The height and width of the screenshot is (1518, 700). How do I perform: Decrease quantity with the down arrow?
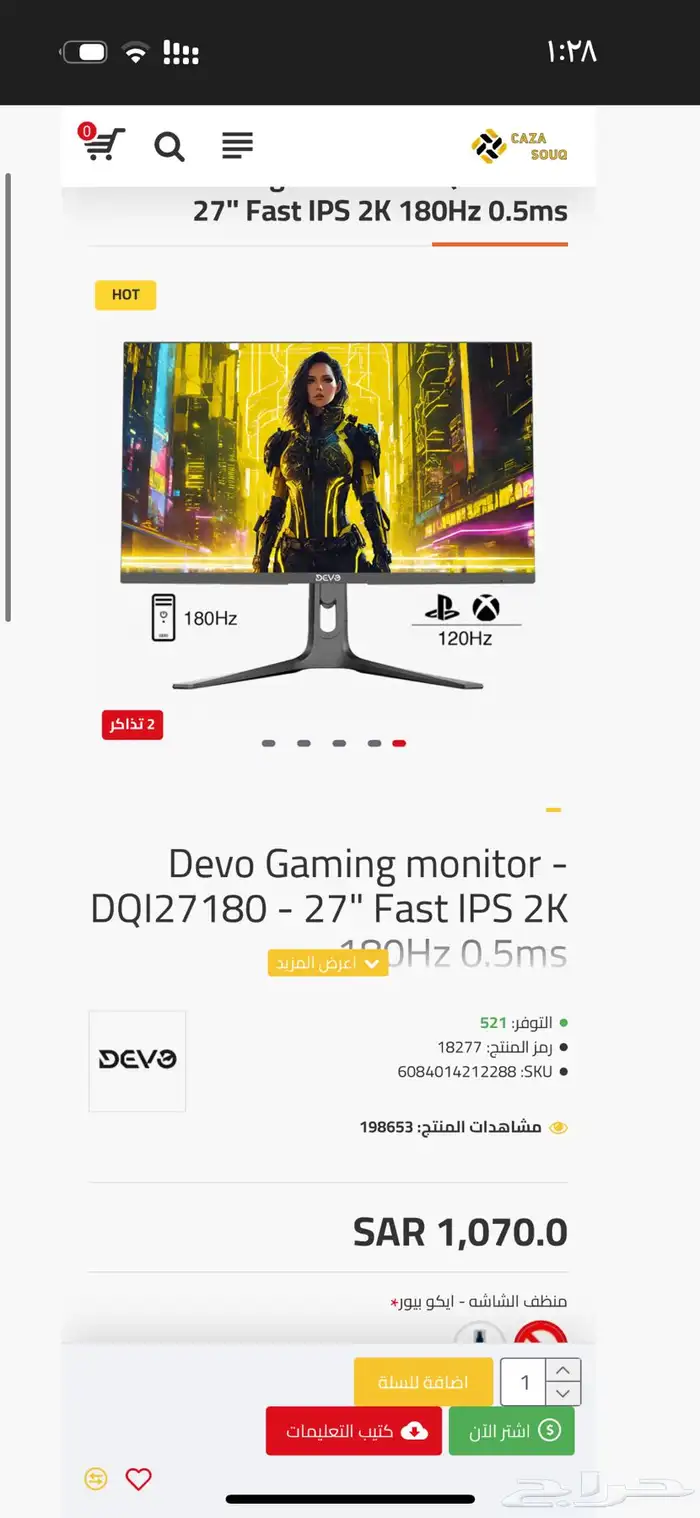tap(563, 1394)
